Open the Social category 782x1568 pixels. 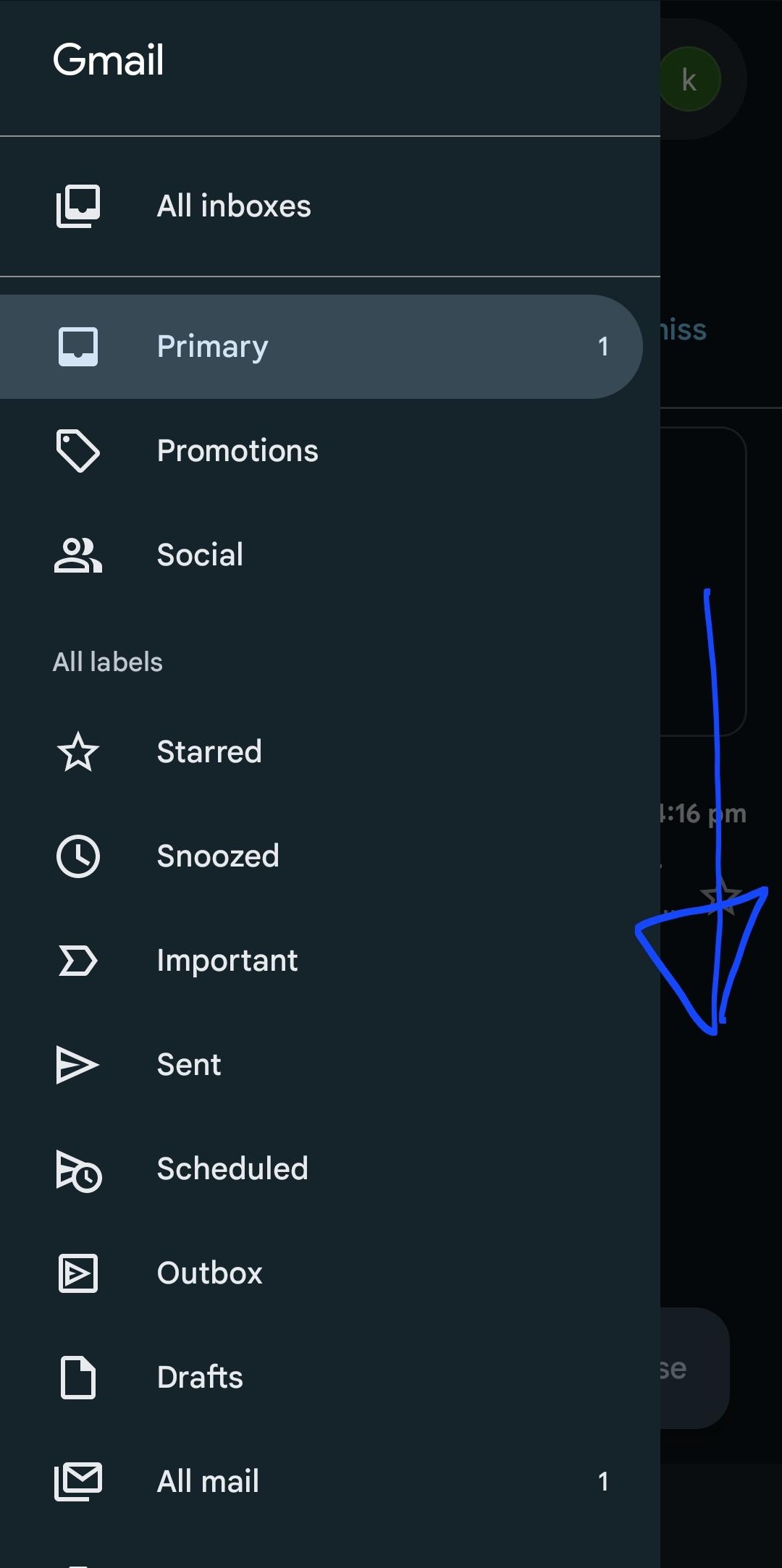tap(200, 555)
